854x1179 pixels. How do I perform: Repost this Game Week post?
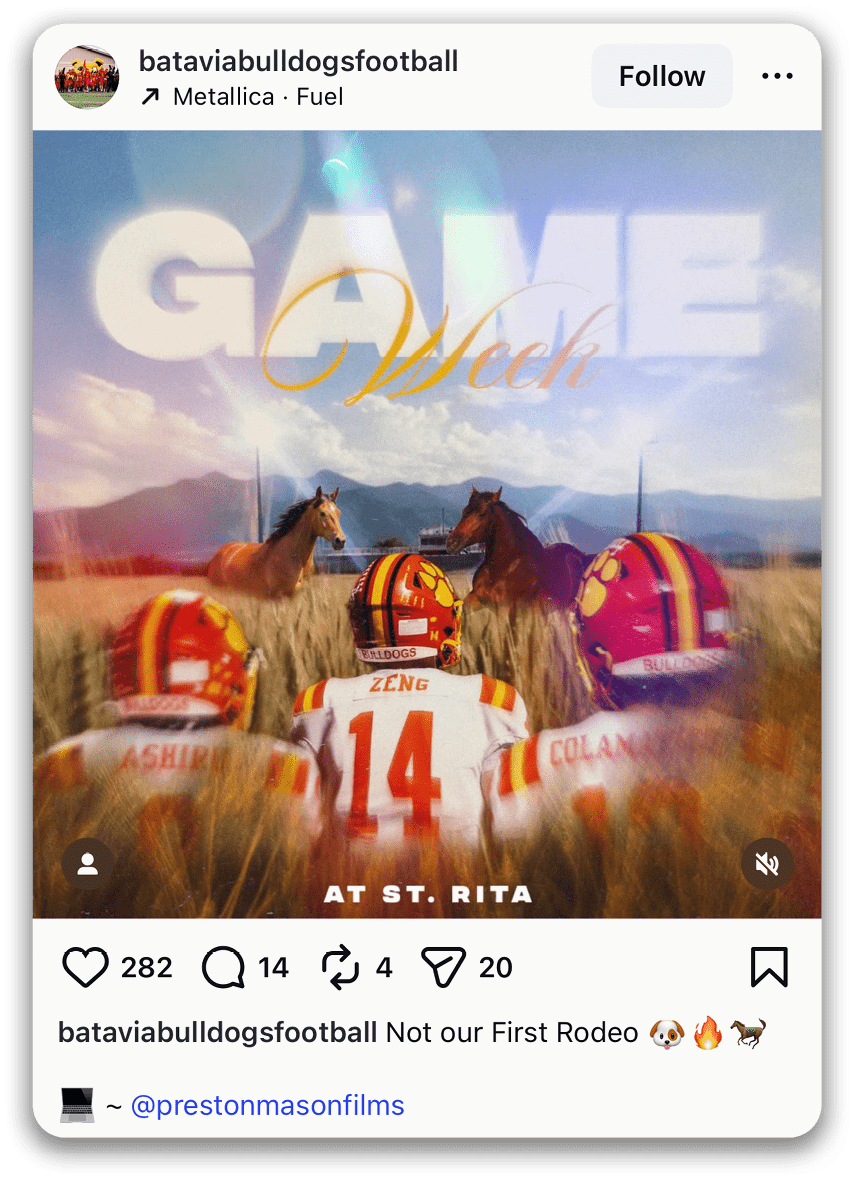[x=340, y=967]
